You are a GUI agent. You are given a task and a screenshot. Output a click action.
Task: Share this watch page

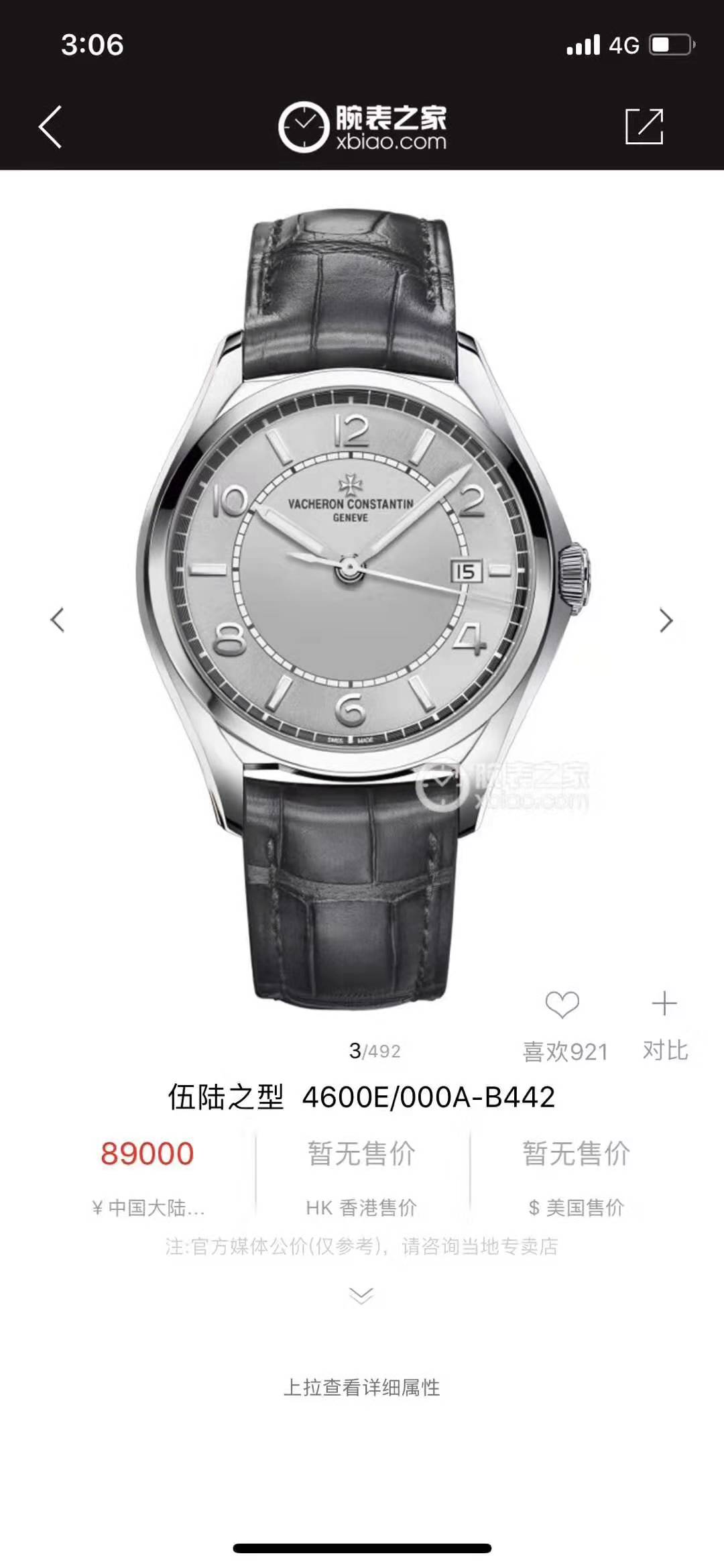click(x=644, y=126)
